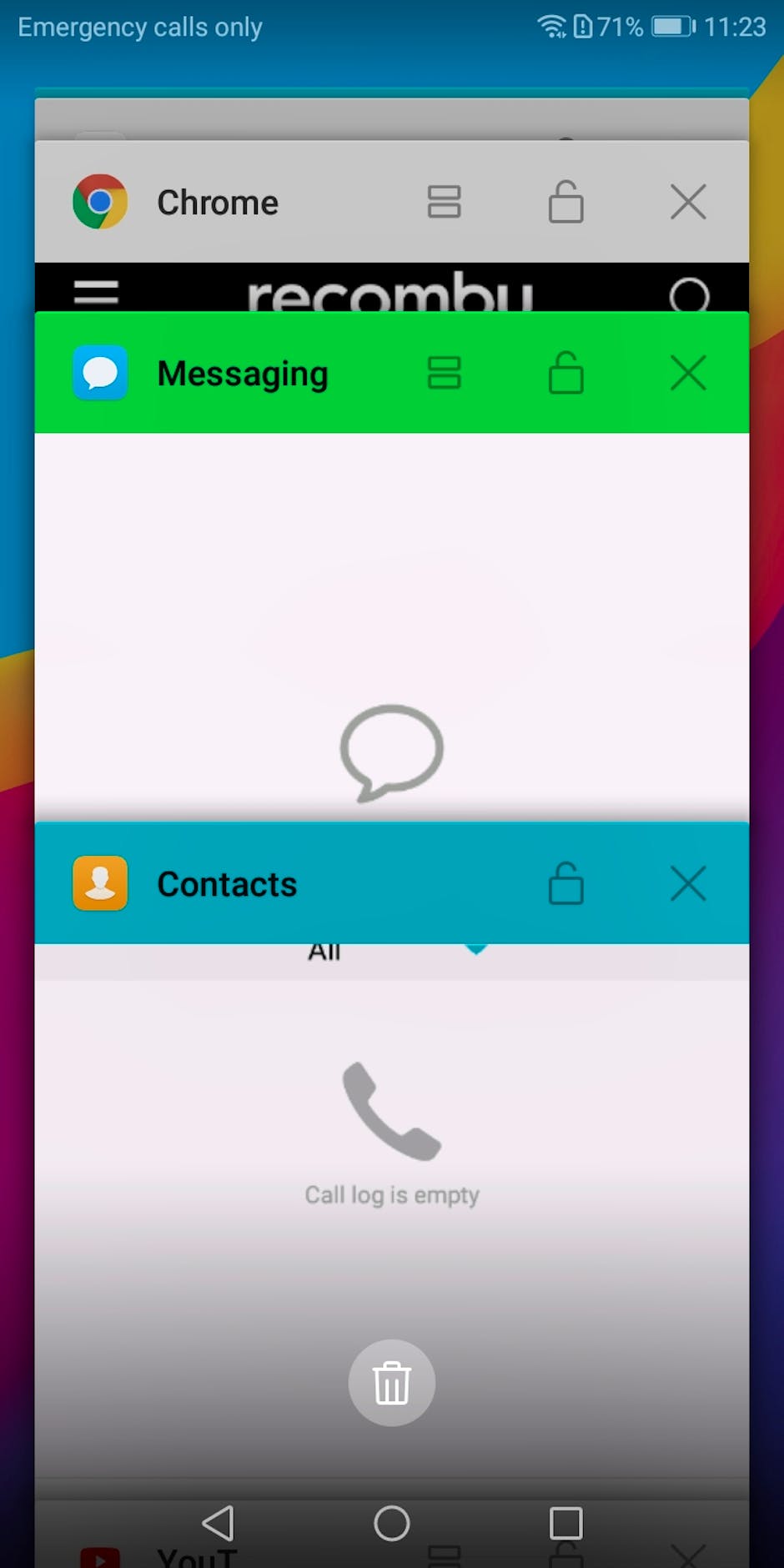
Task: Clear all recent apps with trash button
Action: (x=391, y=1383)
